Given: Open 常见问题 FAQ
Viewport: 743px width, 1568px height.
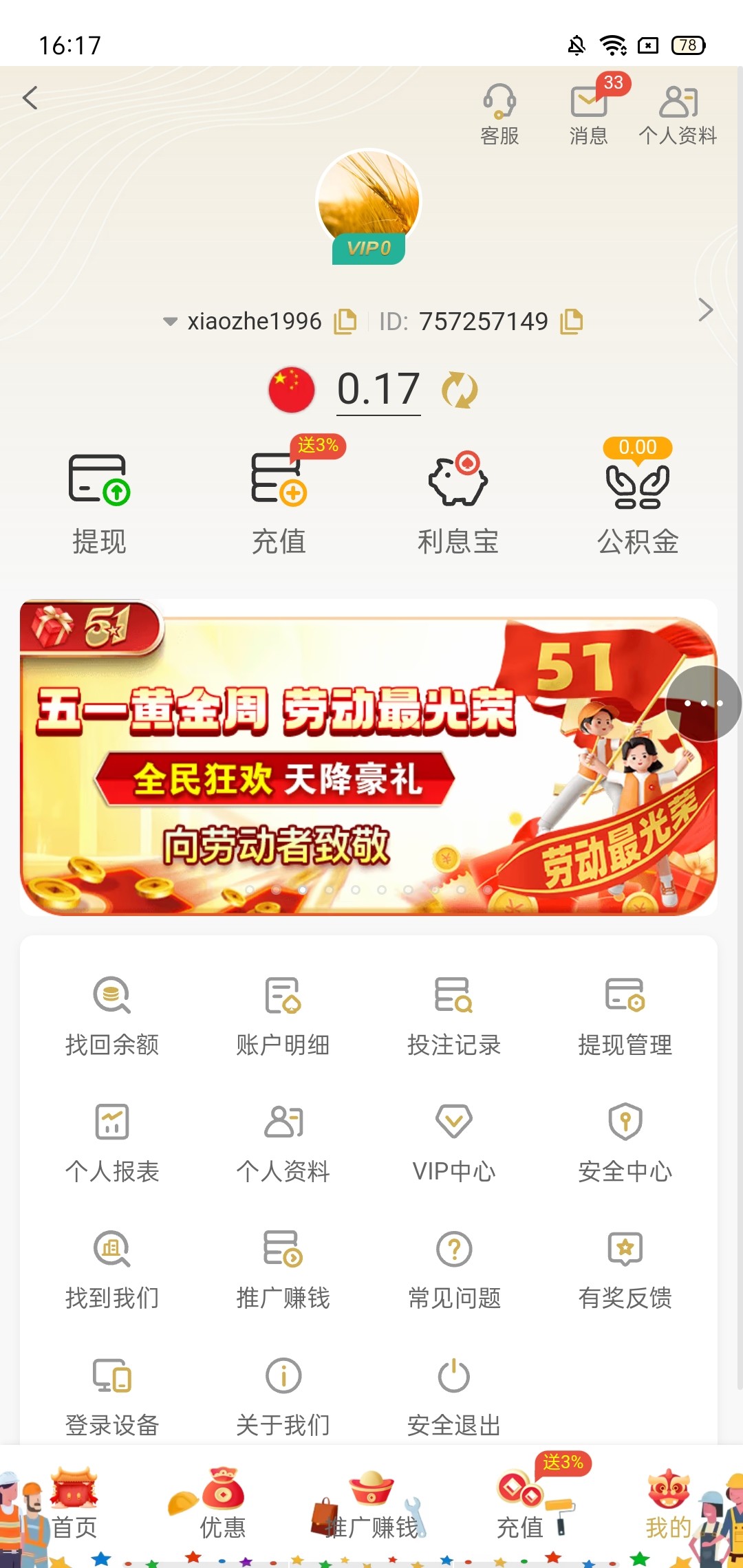Looking at the screenshot, I should [453, 1268].
